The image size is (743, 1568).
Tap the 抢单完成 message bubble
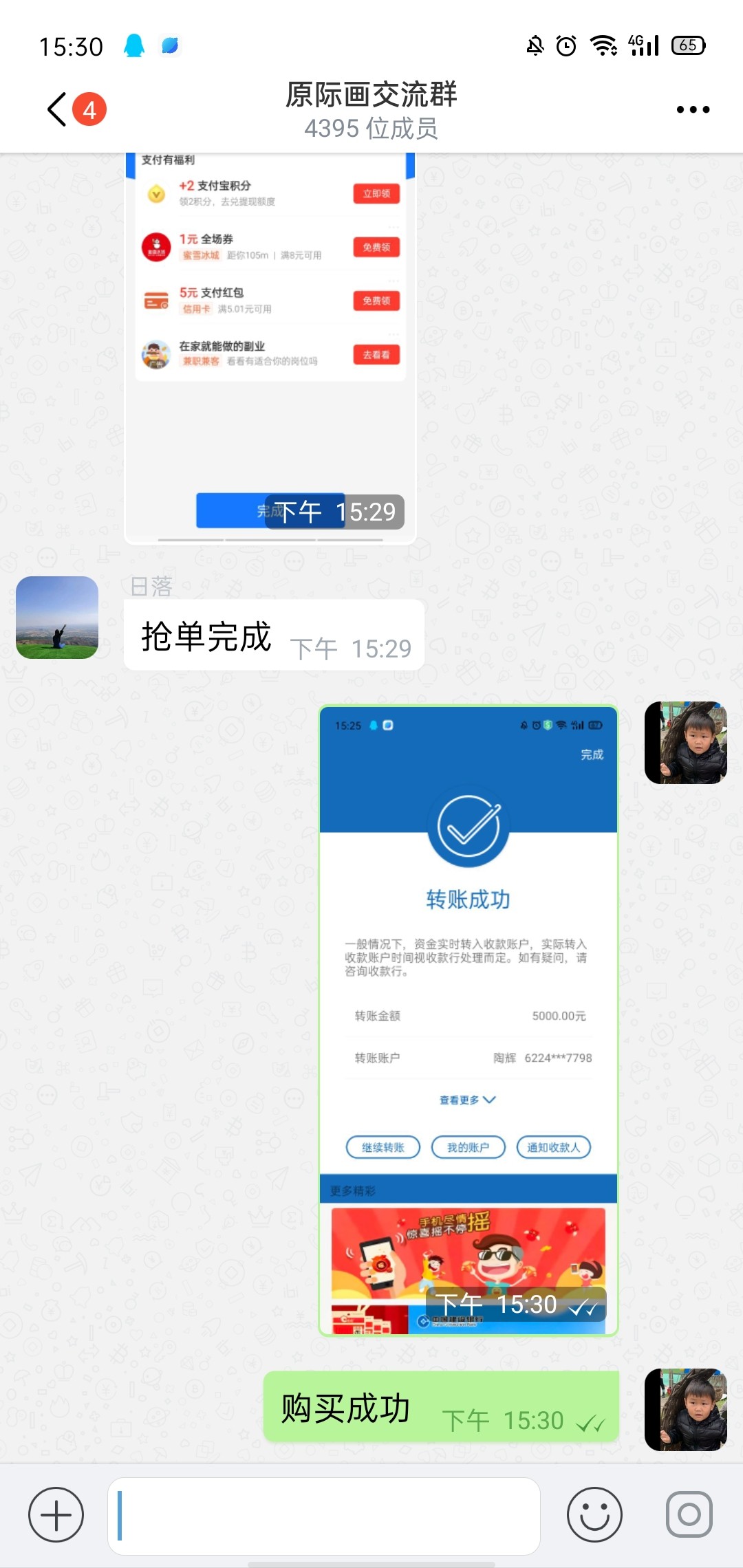coord(274,635)
